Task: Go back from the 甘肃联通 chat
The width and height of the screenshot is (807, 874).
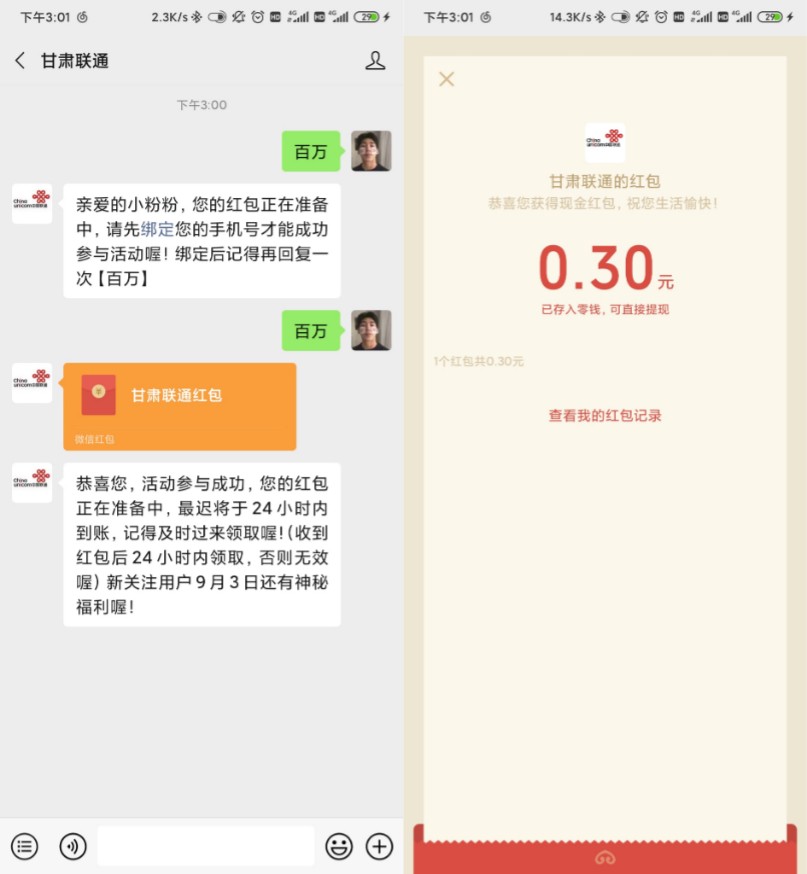Action: pos(20,61)
